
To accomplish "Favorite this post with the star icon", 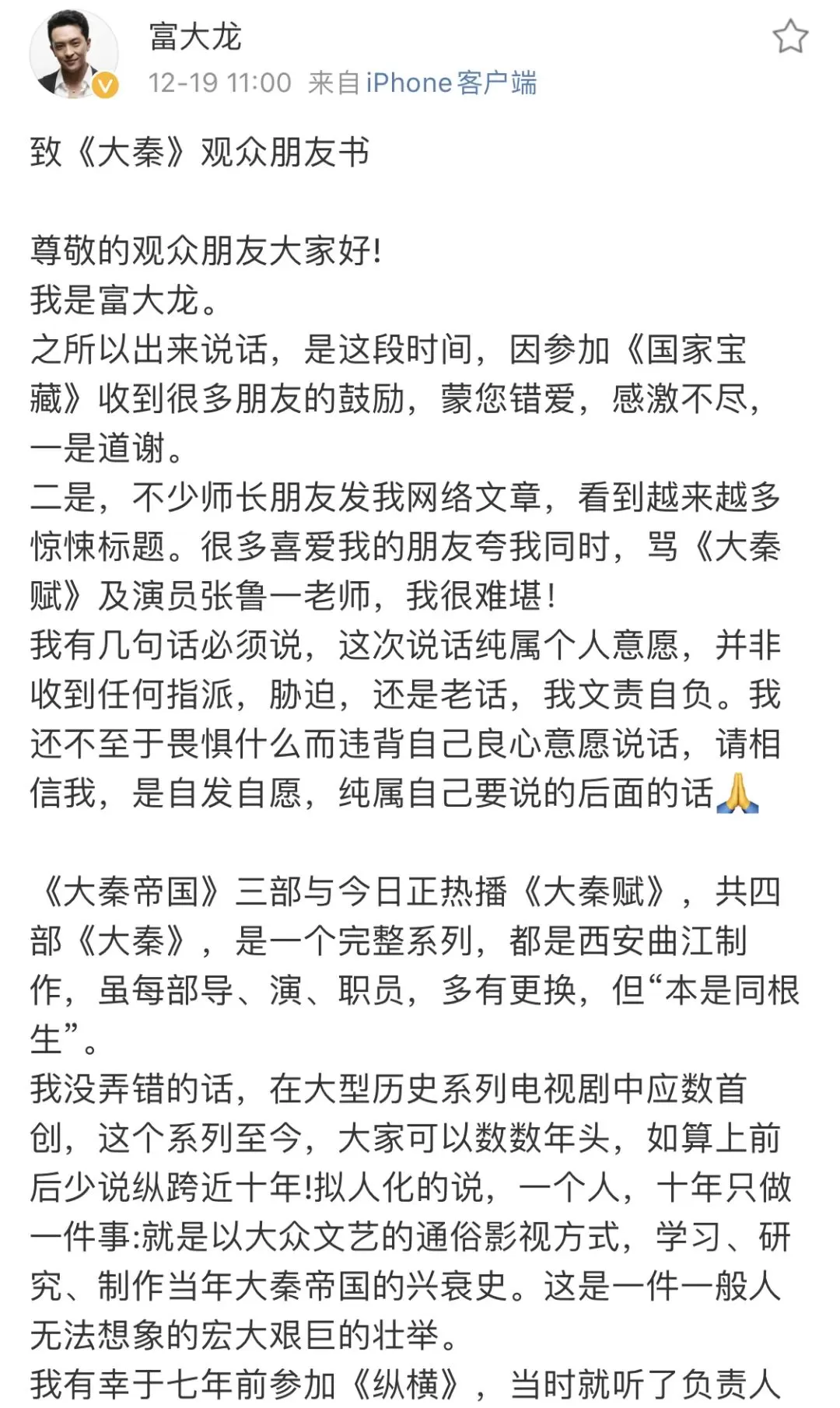I will tap(789, 37).
